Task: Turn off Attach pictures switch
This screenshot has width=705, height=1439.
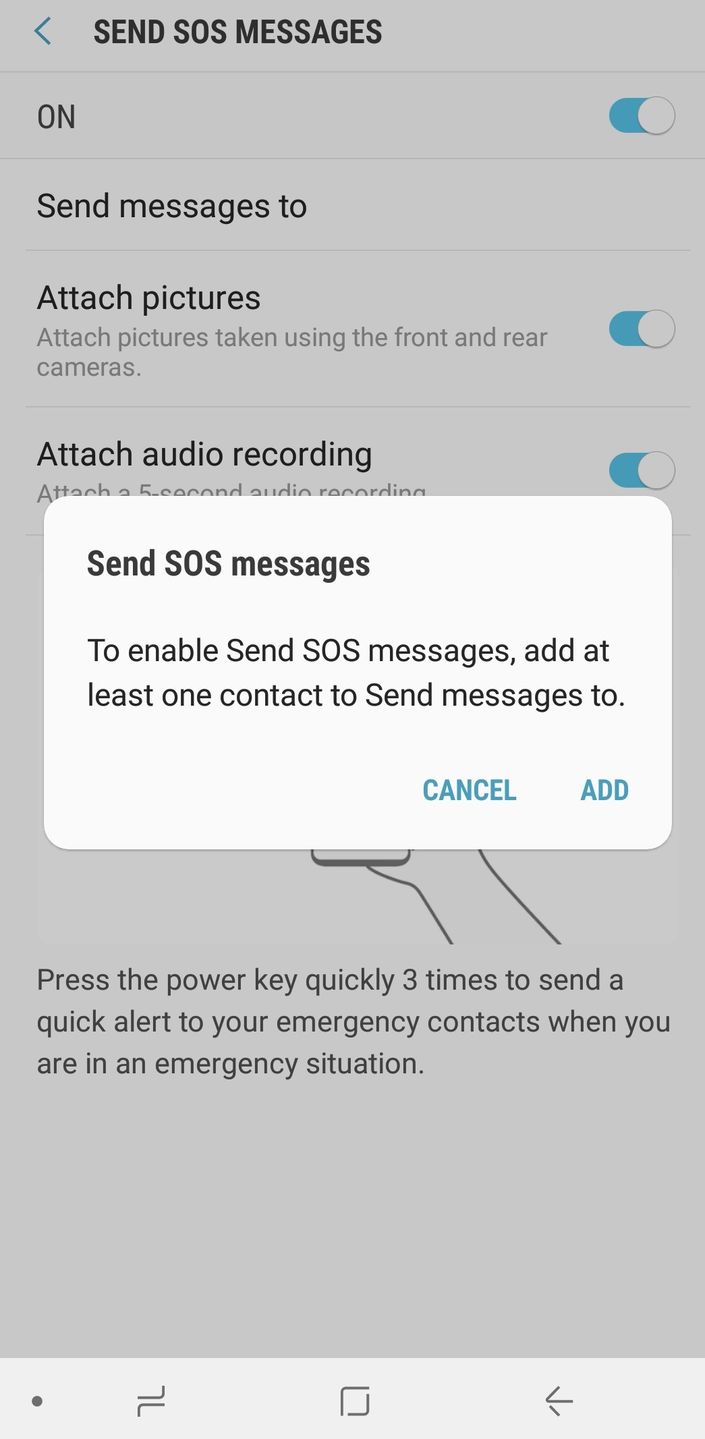Action: click(x=641, y=329)
